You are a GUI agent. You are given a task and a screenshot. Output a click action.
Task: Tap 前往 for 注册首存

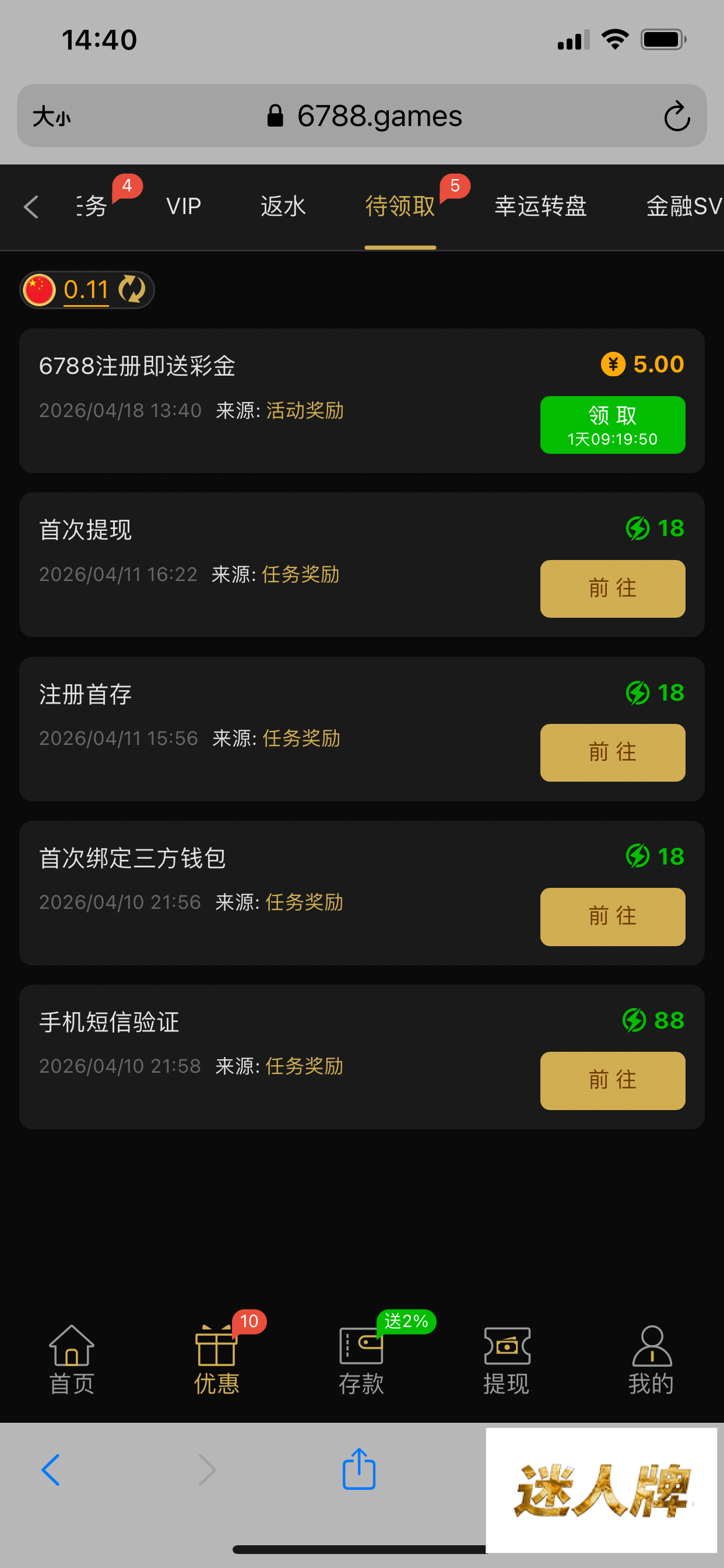tap(612, 752)
